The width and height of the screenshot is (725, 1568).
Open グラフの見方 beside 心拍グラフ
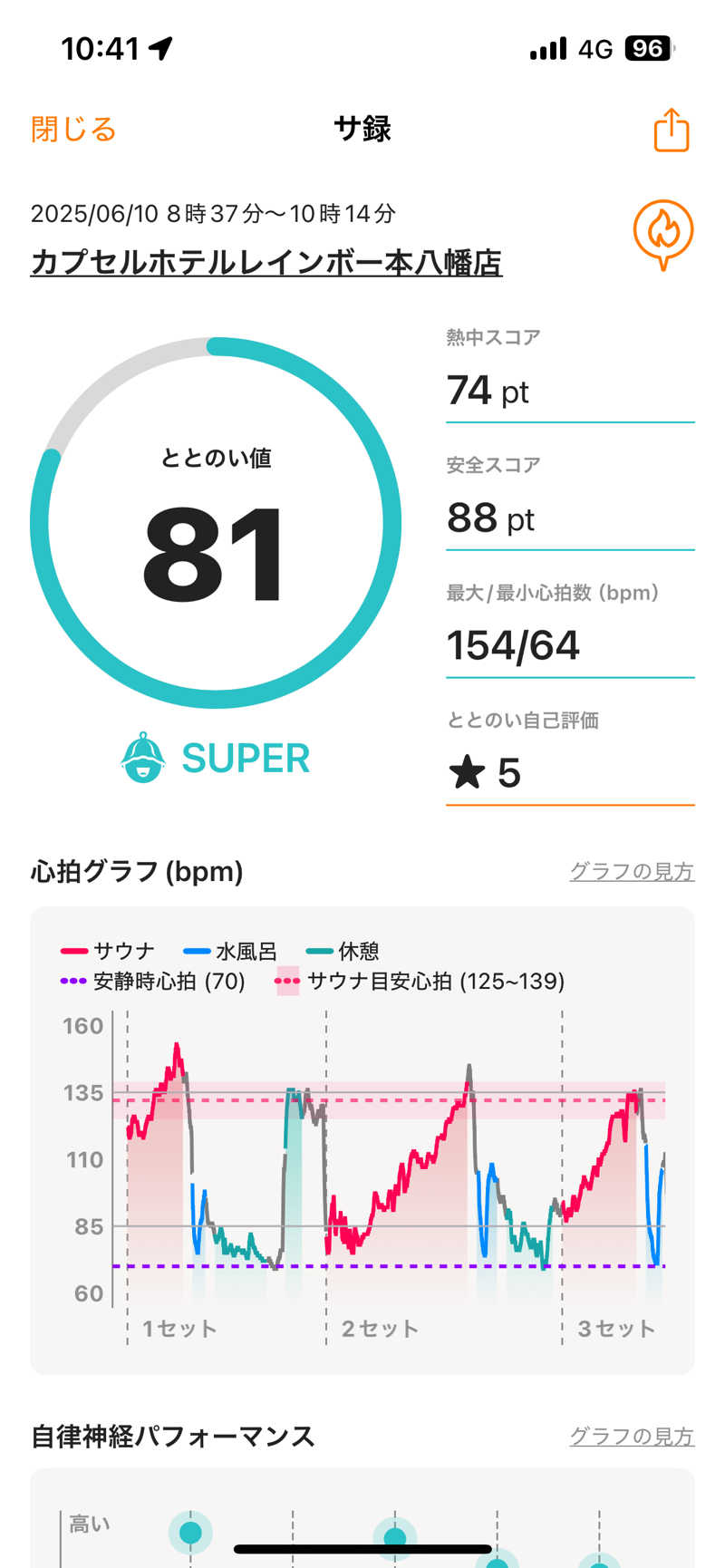631,872
